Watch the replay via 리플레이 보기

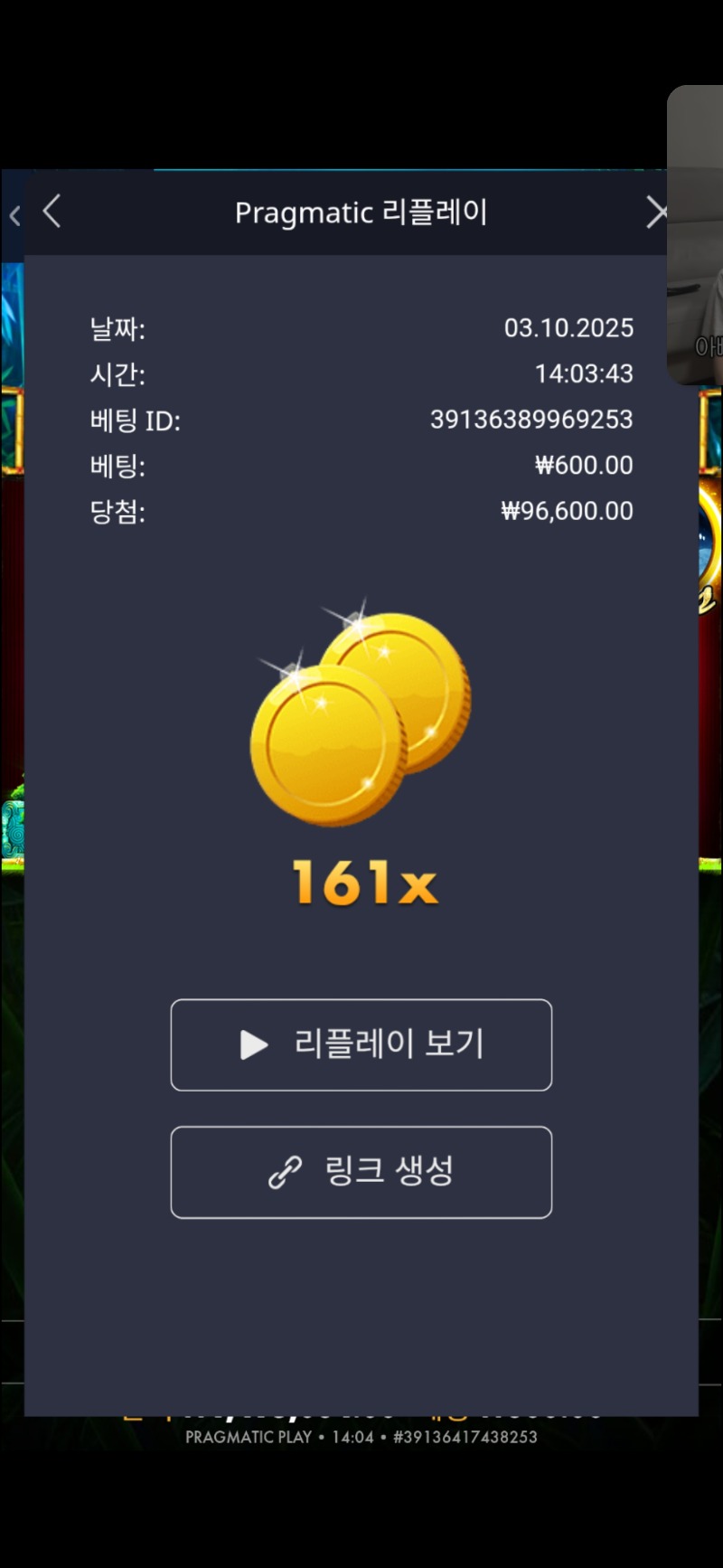361,1044
